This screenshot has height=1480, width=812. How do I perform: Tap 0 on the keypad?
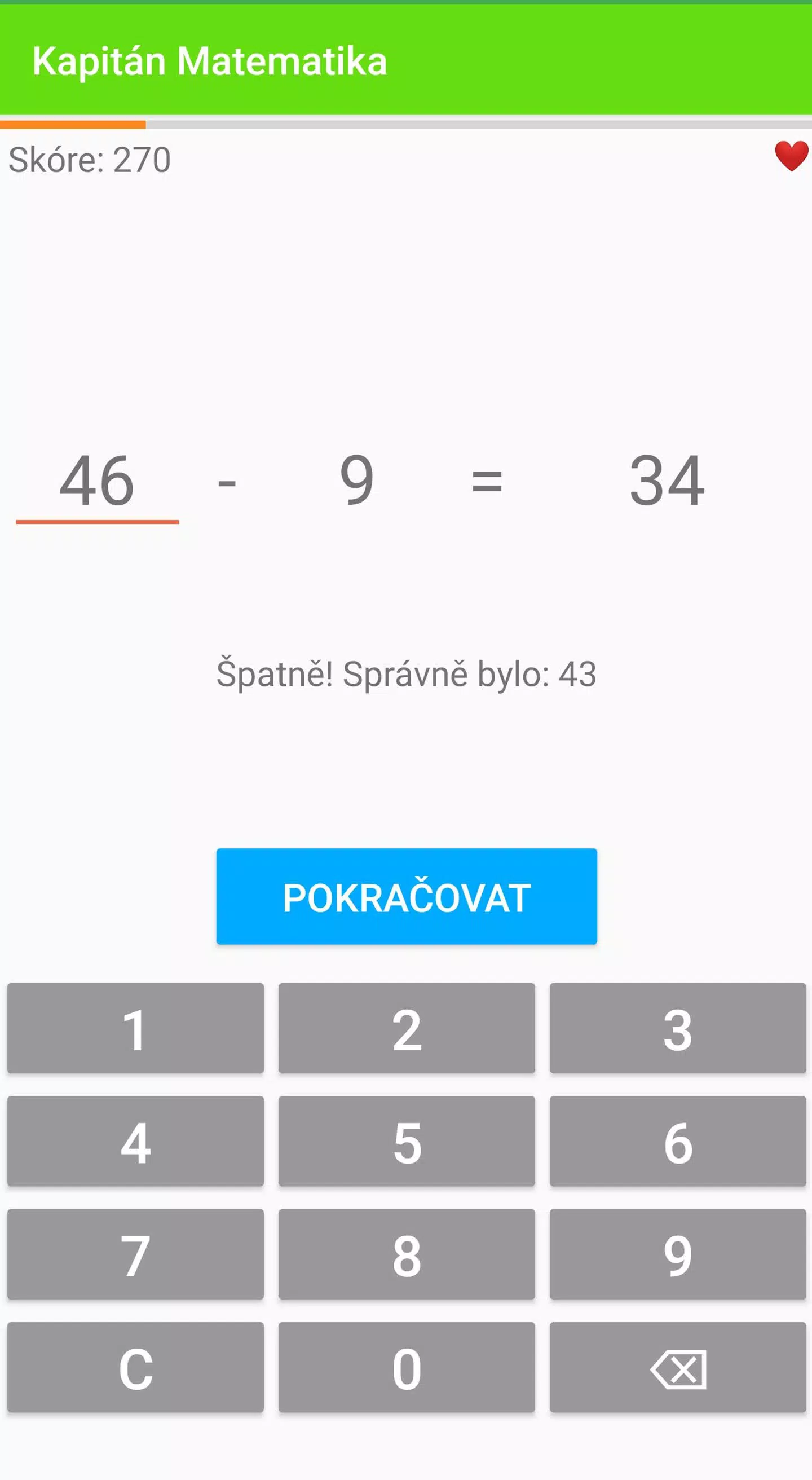click(x=407, y=1367)
